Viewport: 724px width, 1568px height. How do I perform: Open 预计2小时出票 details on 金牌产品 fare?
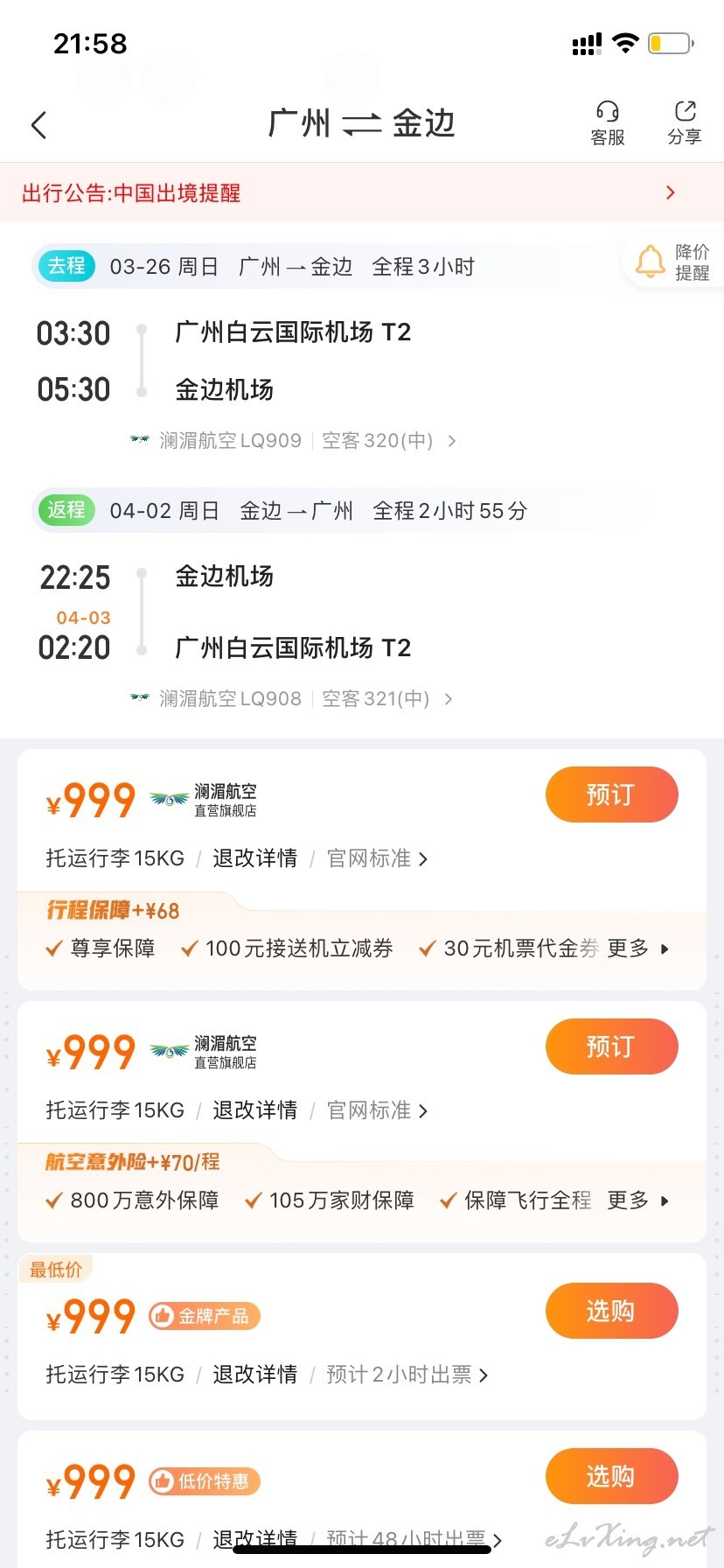(407, 1375)
